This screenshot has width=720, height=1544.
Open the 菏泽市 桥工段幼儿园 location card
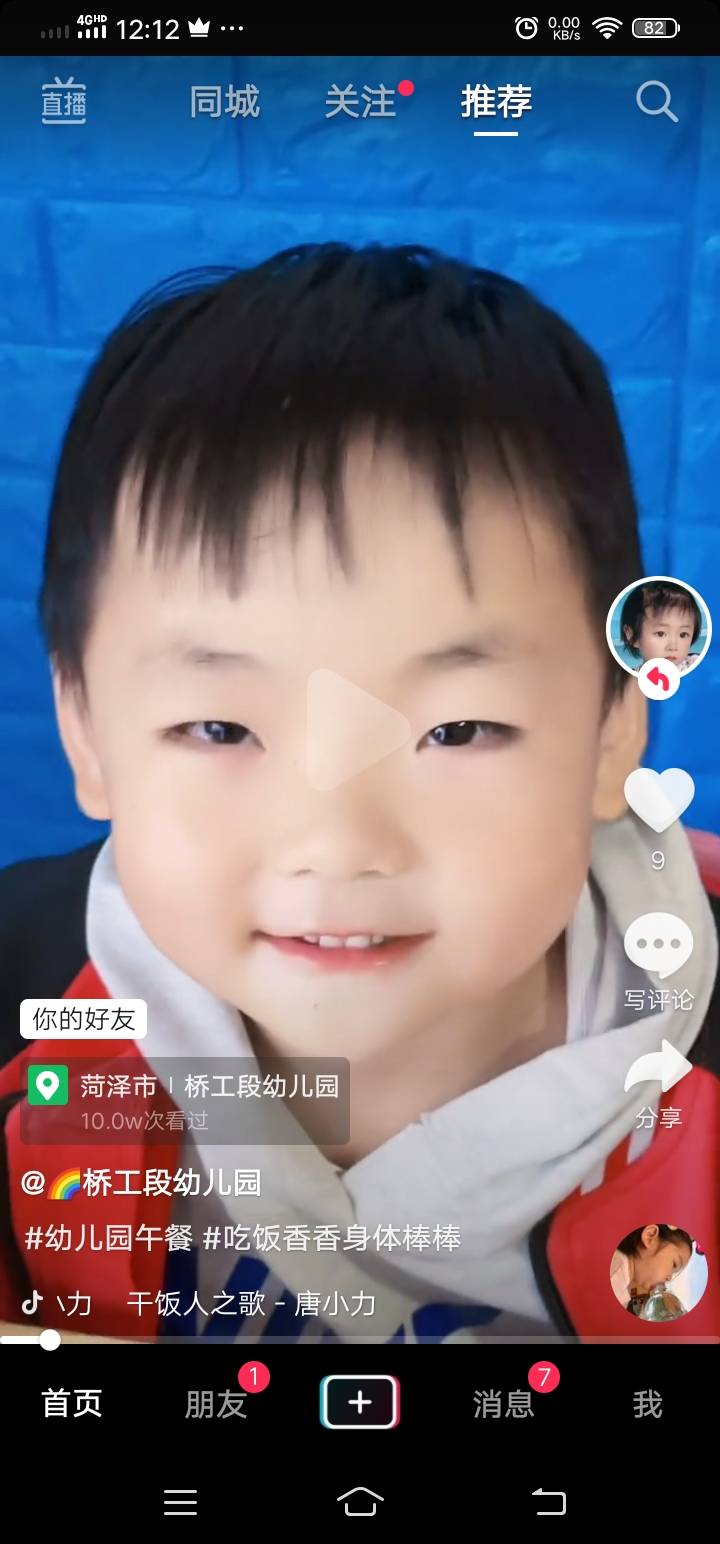186,1100
